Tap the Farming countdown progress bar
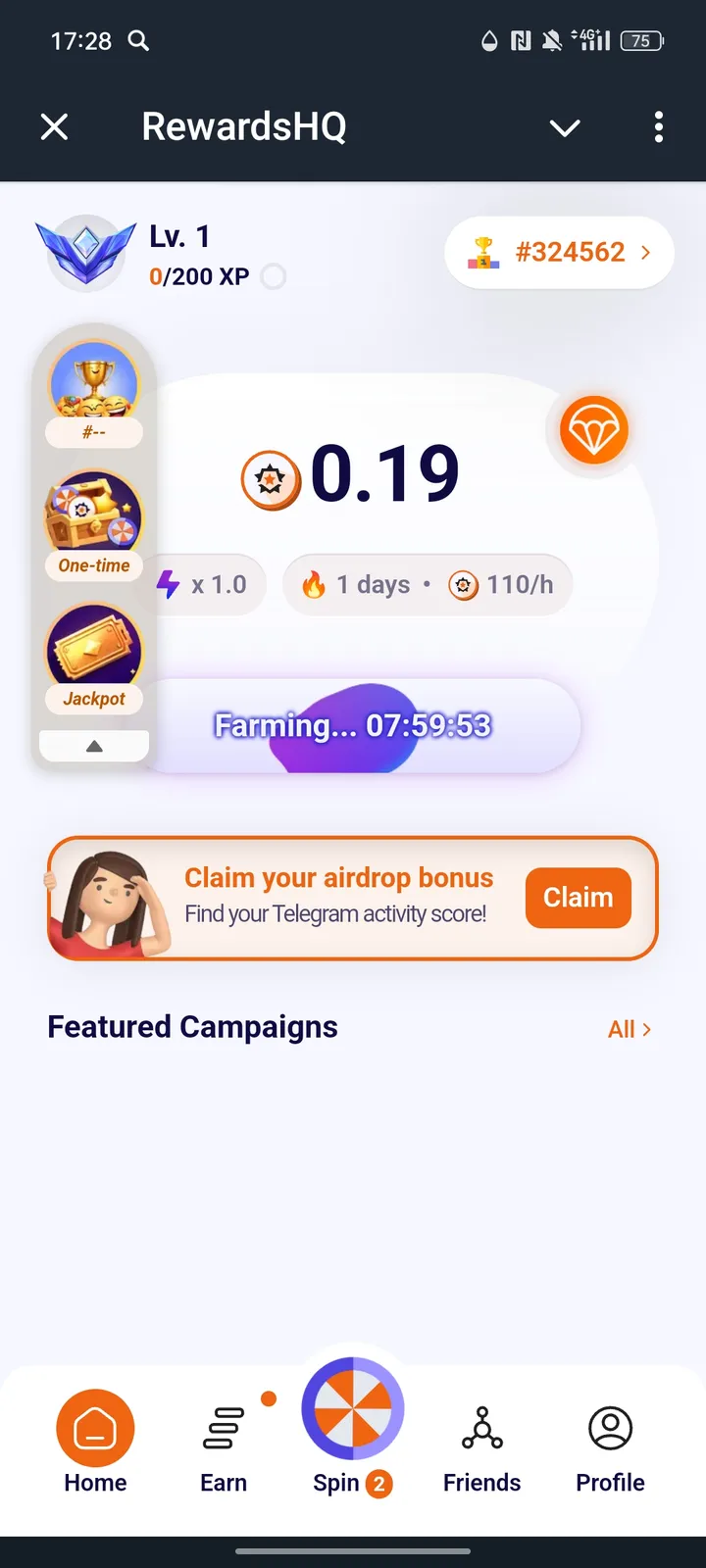 (x=361, y=725)
